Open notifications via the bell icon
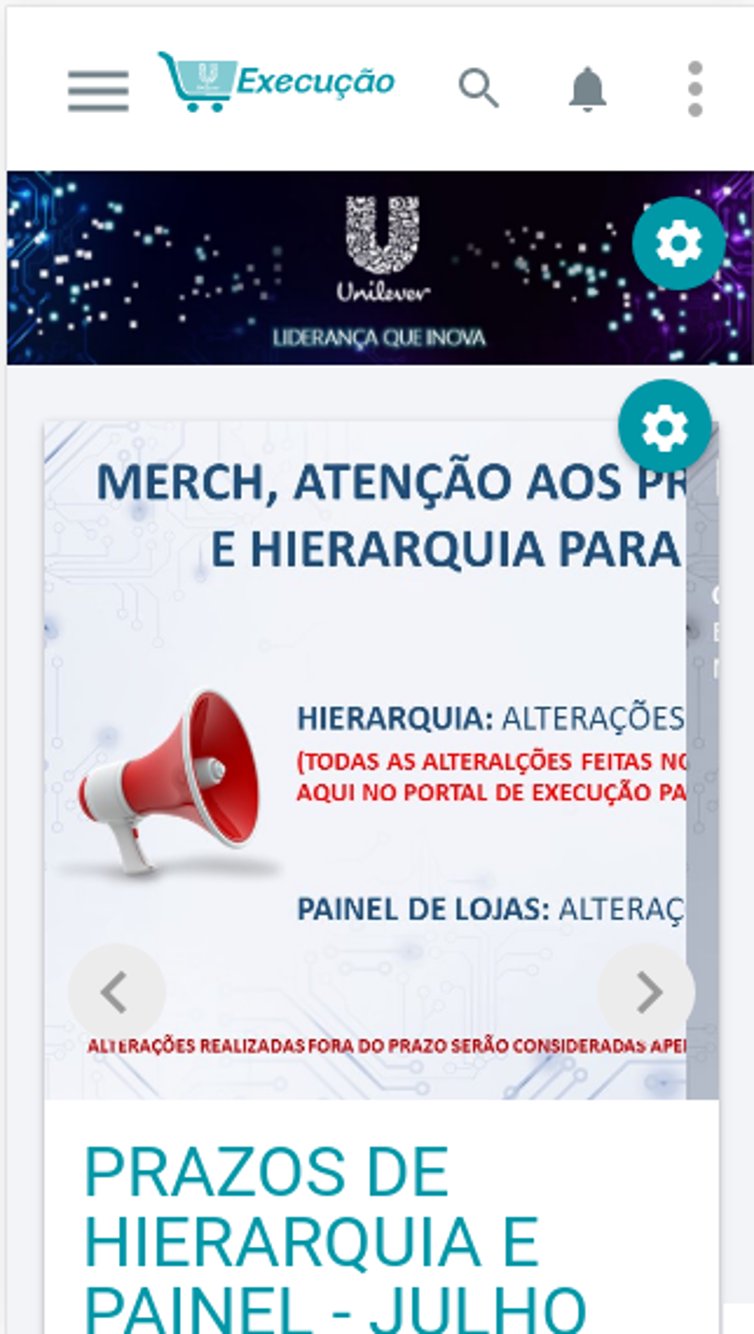This screenshot has width=754, height=1334. click(586, 89)
